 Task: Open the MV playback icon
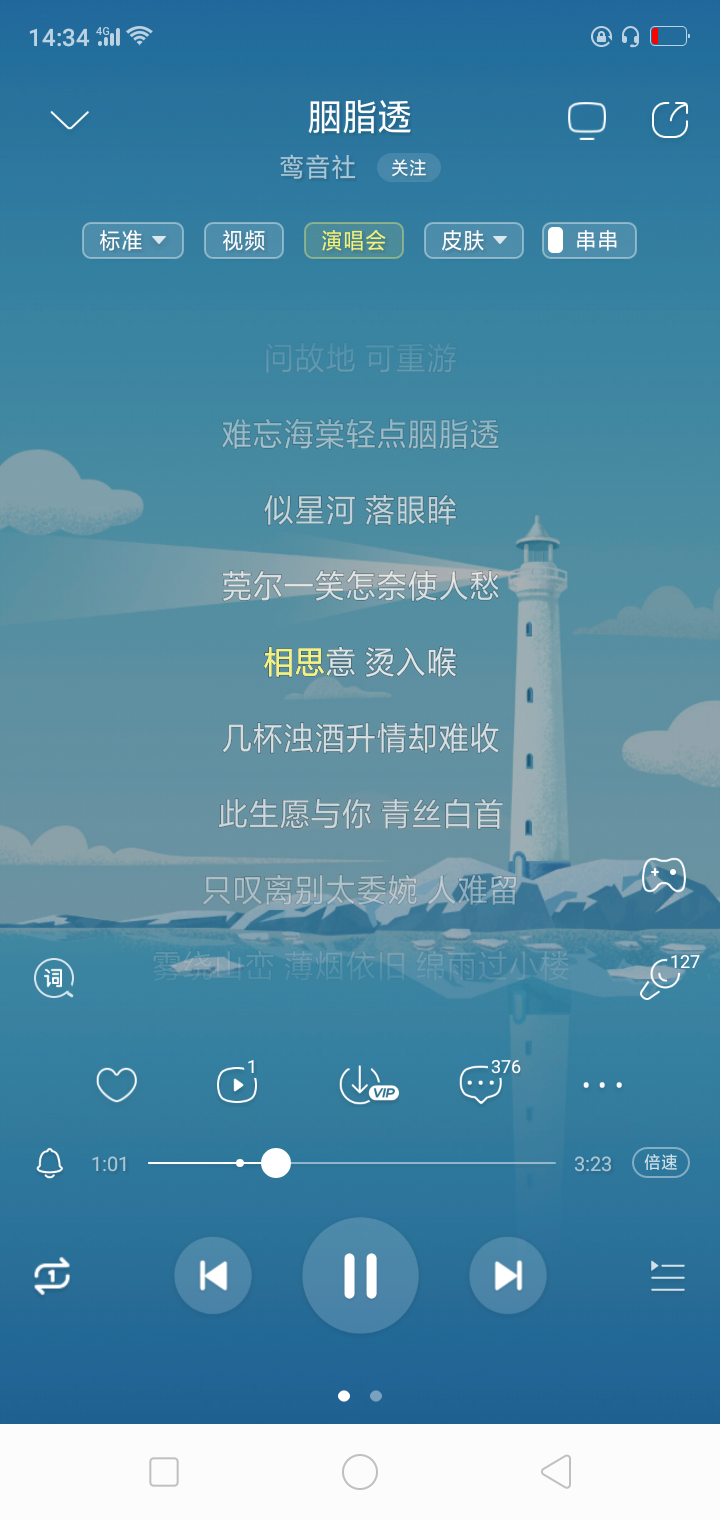click(236, 1083)
